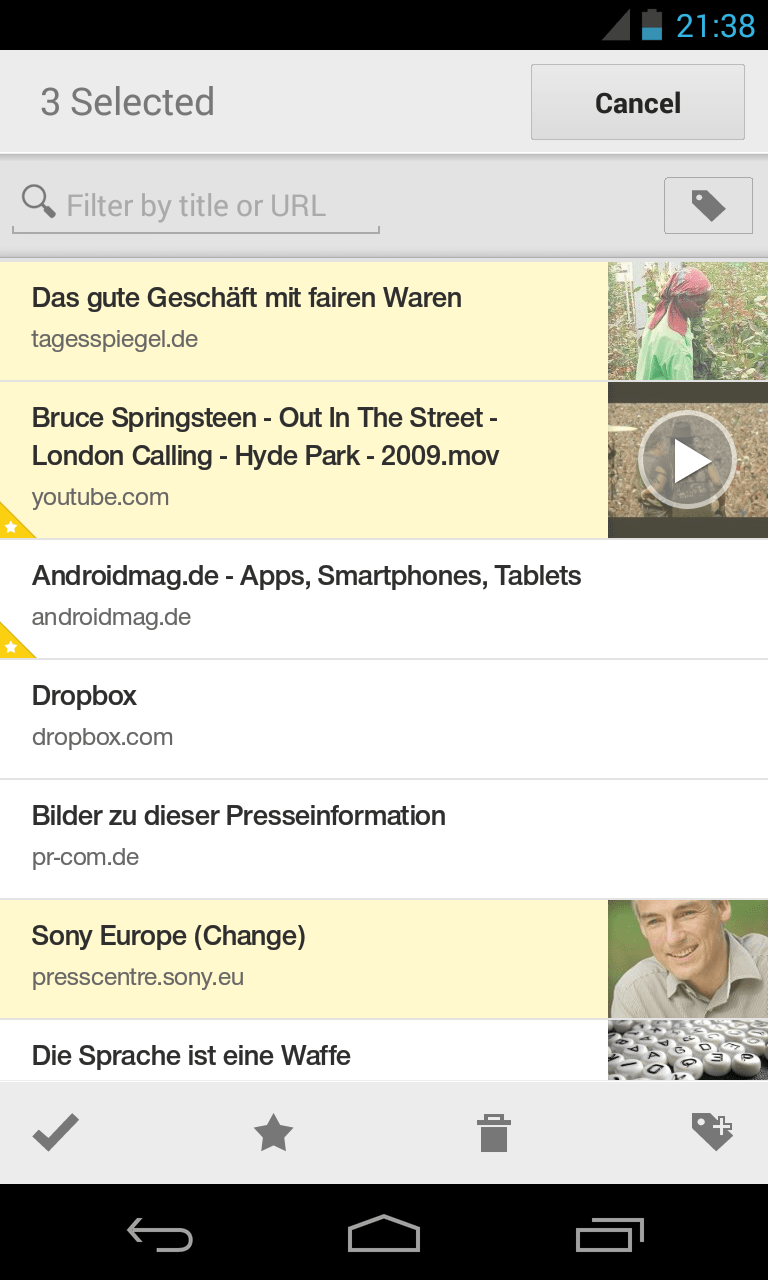Open the recent apps overview
Viewport: 768px width, 1280px height.
610,1235
